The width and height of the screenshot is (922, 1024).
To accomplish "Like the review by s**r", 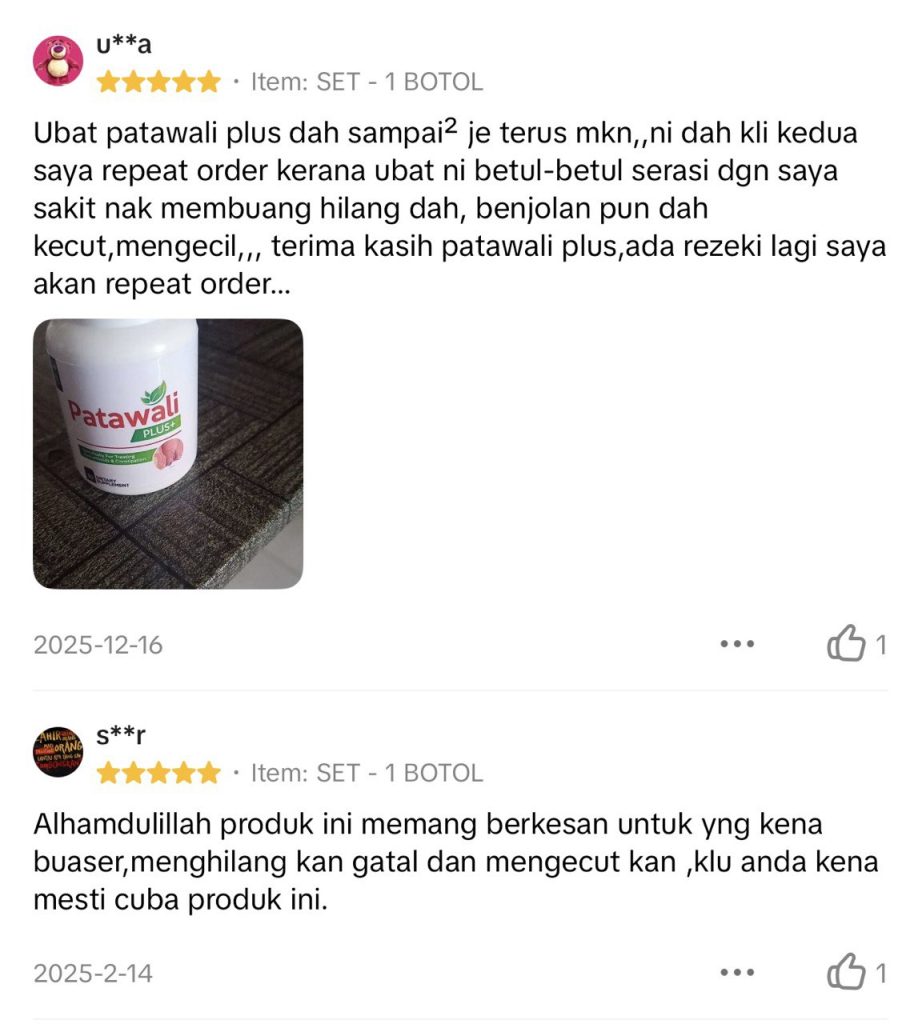I will [845, 972].
